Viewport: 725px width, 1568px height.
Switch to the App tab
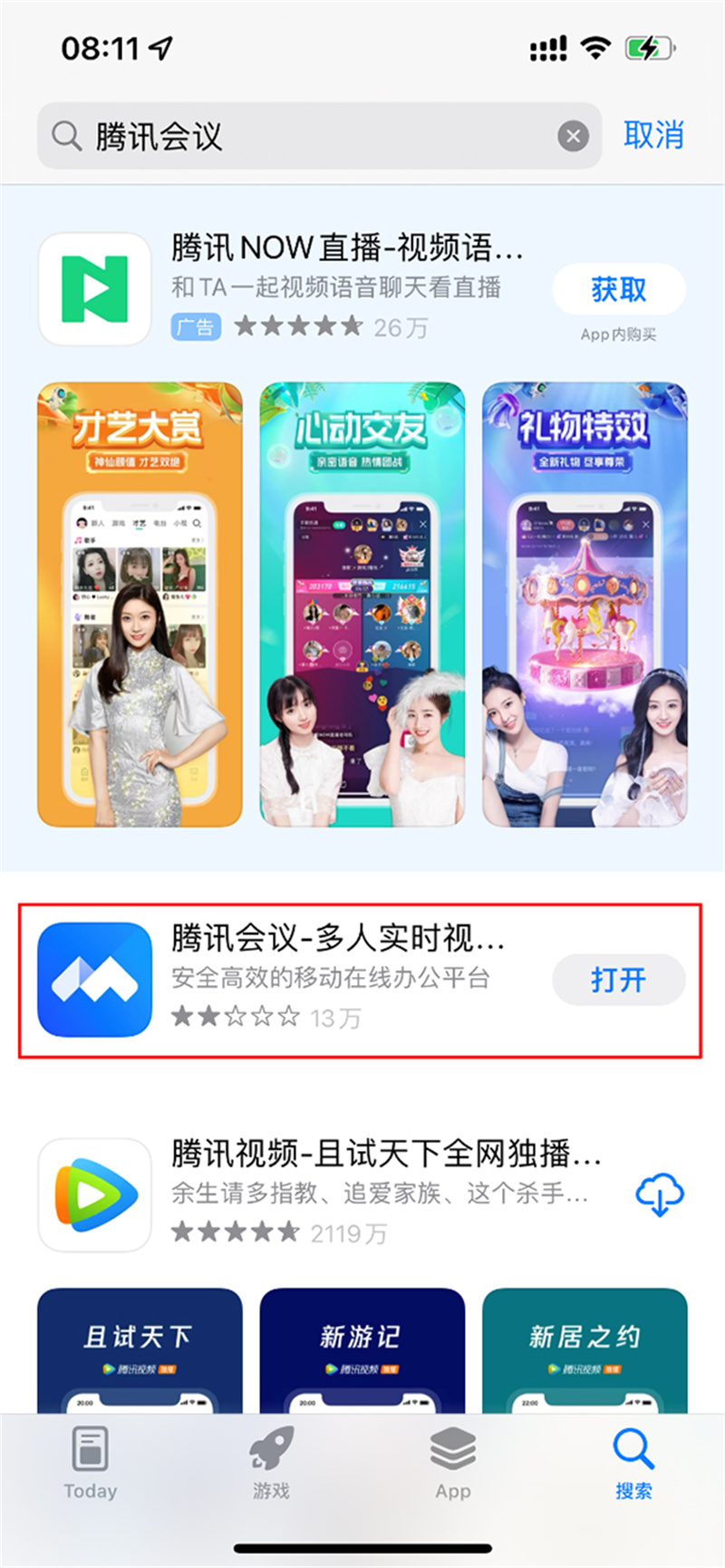[x=452, y=1463]
